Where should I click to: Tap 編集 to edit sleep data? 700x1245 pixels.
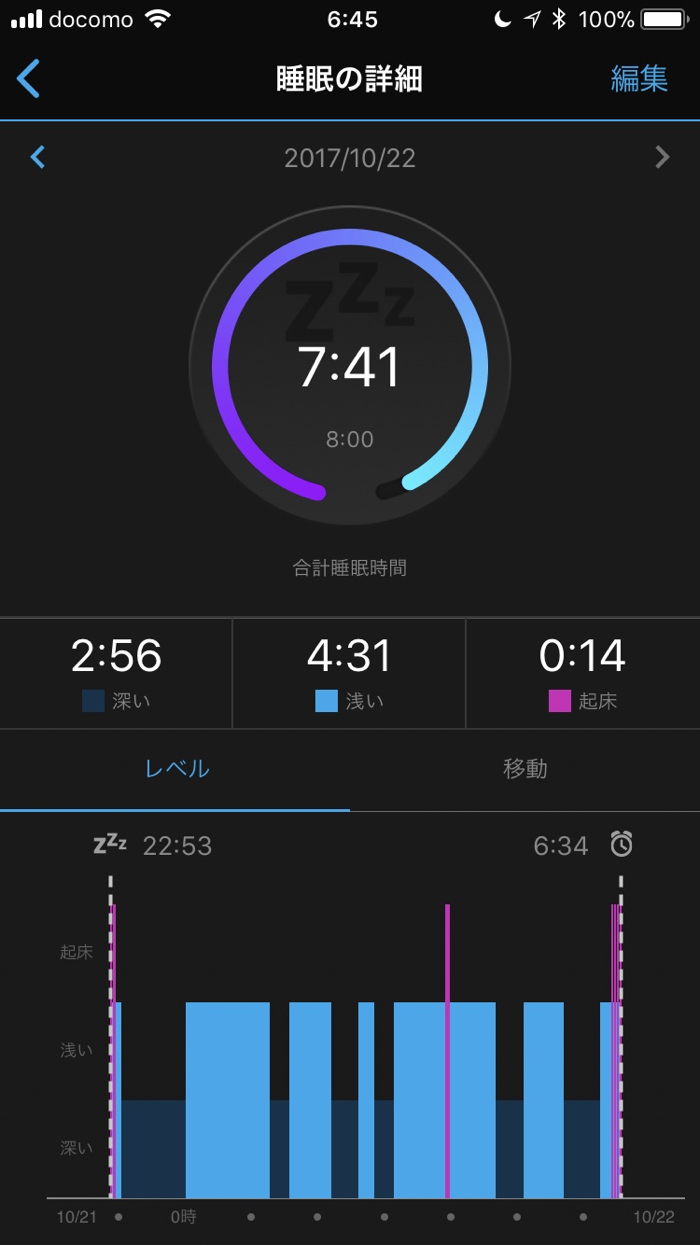click(639, 79)
